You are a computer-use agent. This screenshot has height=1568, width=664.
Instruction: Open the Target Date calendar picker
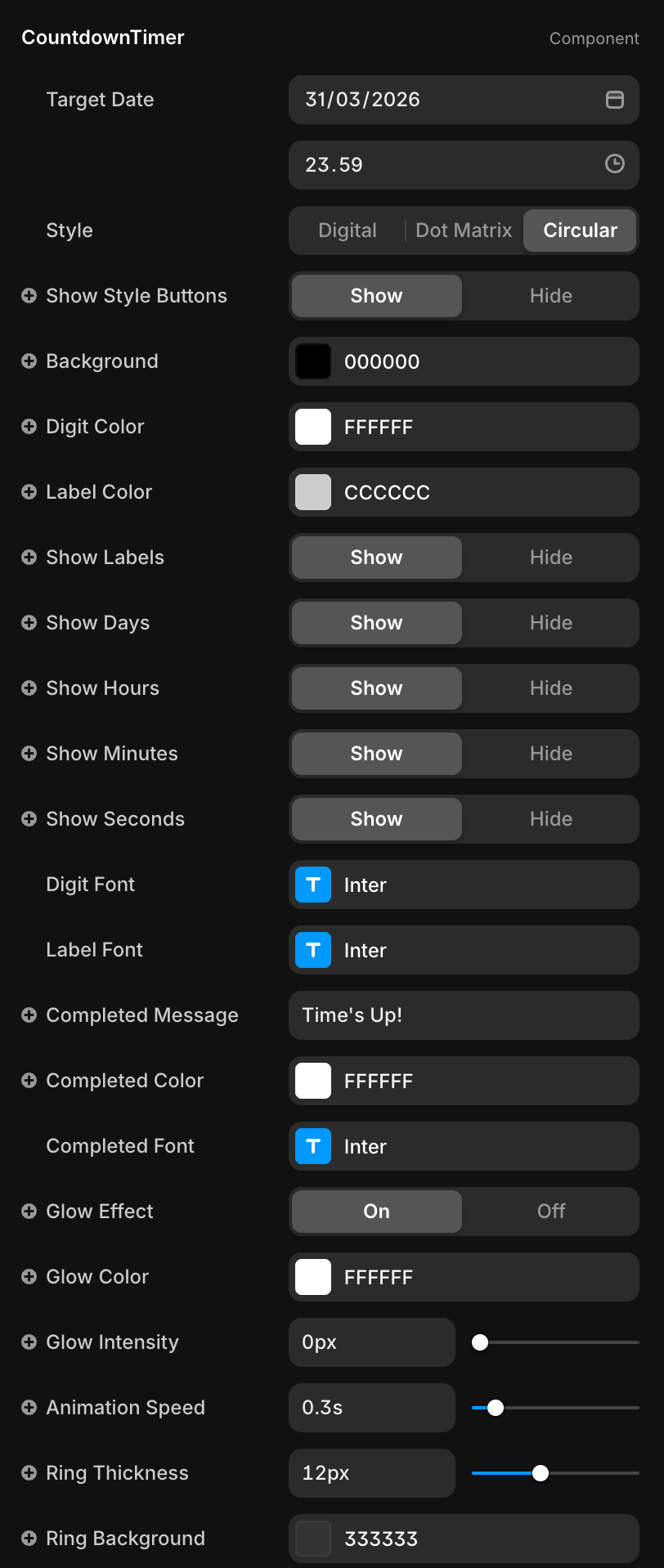point(614,100)
